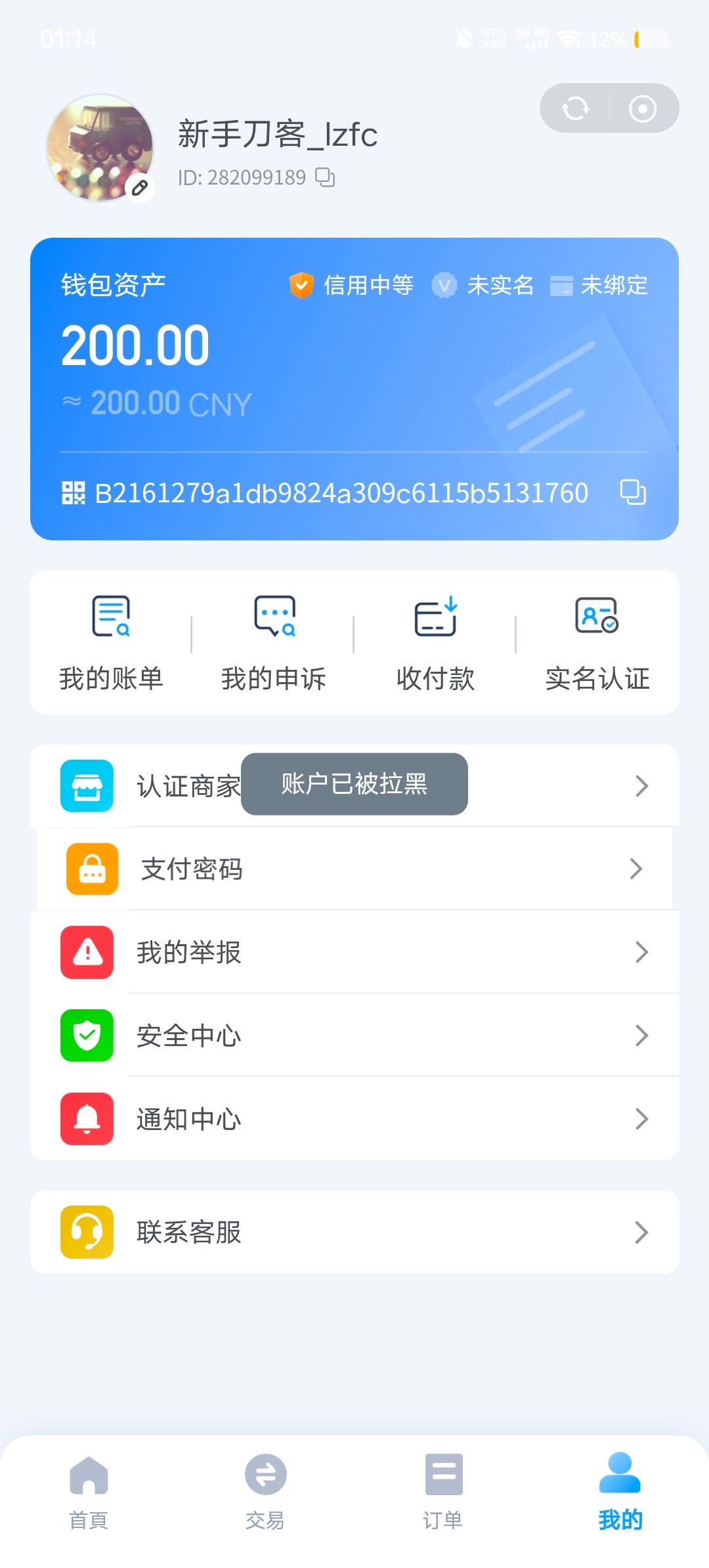Copy the user ID 282099189
Viewport: 709px width, 1568px height.
(x=325, y=177)
